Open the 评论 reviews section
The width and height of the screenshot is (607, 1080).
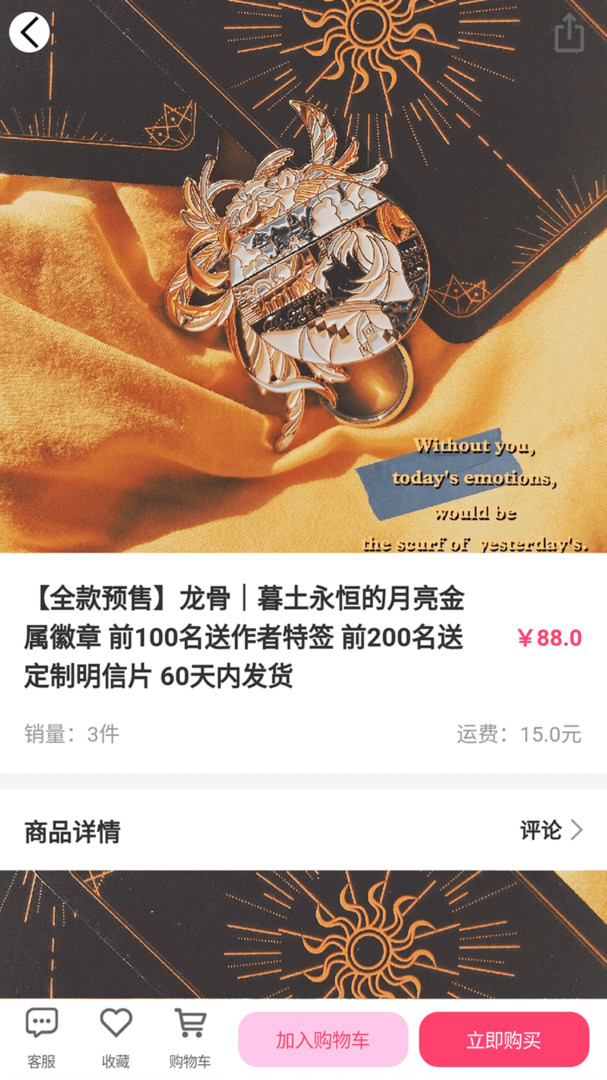point(551,830)
